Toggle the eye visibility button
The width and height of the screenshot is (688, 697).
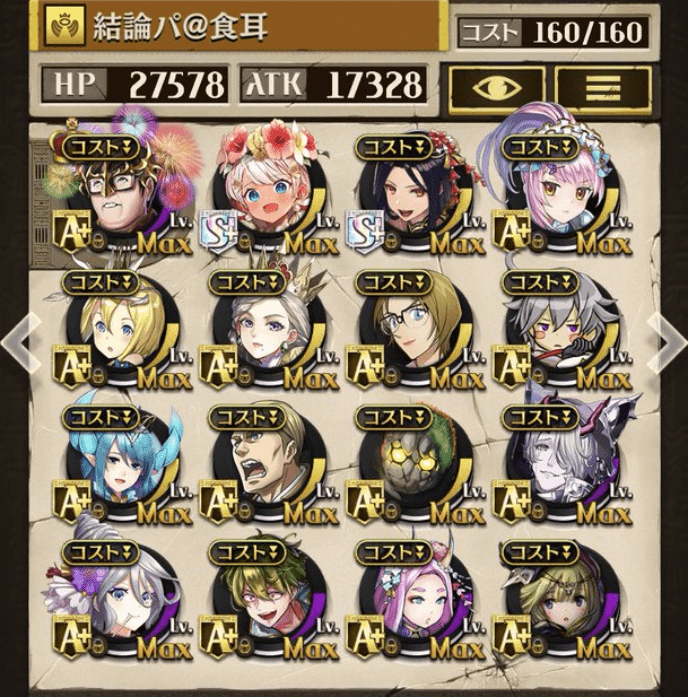[x=497, y=88]
